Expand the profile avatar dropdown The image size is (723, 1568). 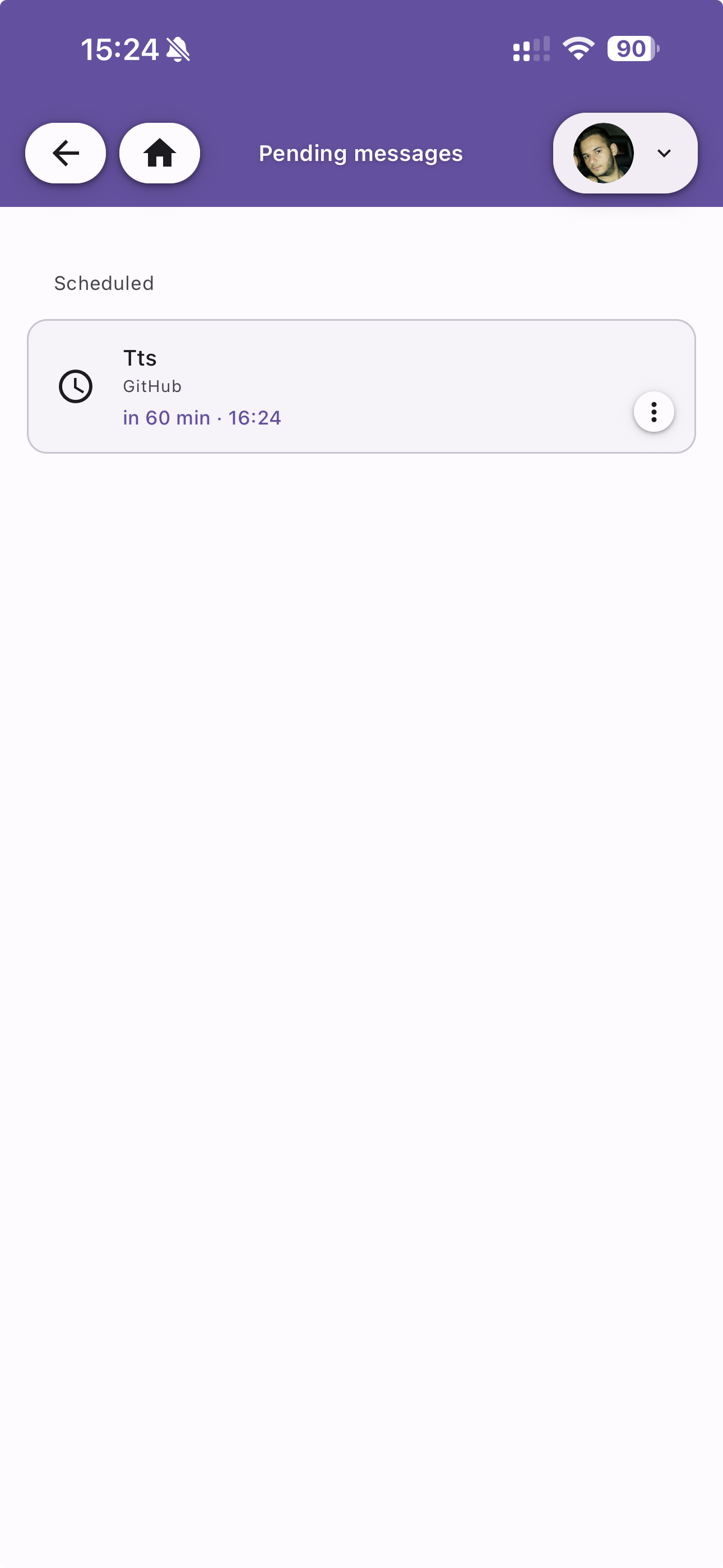pos(625,153)
